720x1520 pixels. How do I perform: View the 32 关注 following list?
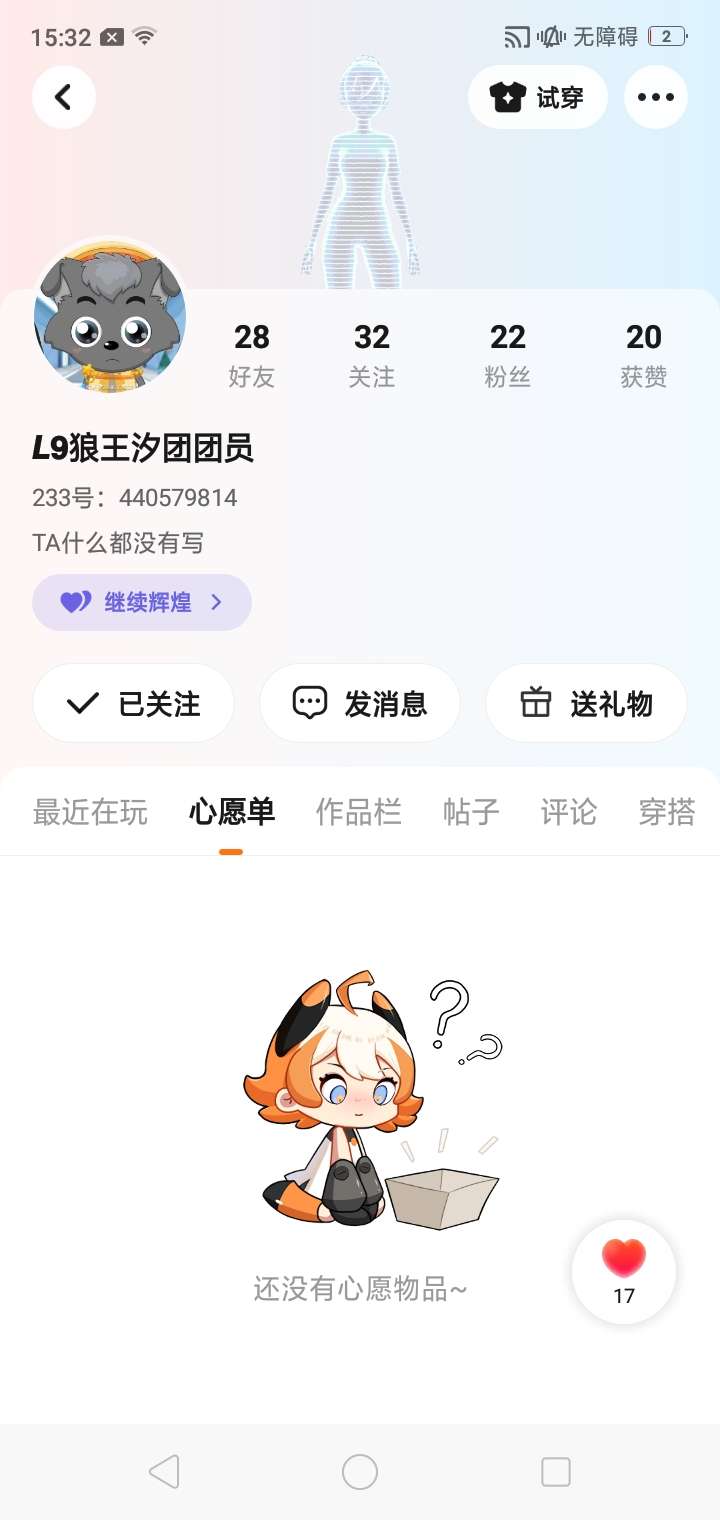tap(372, 354)
